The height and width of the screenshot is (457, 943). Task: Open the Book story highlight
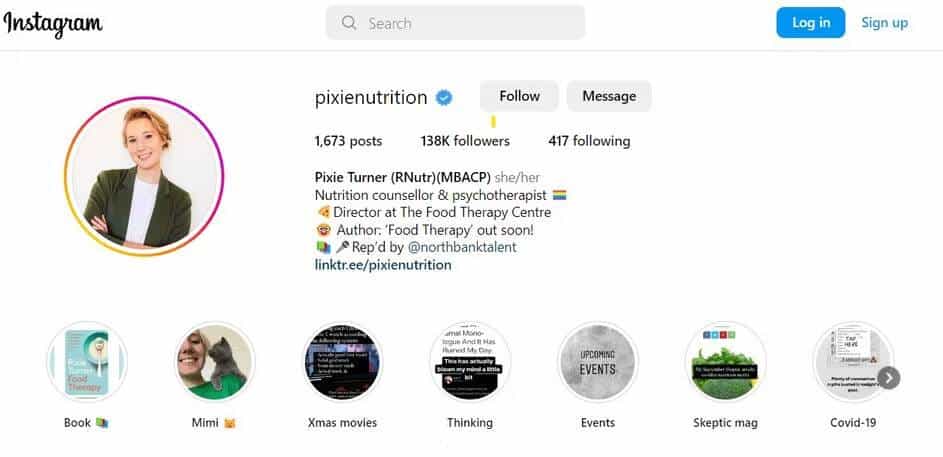(86, 361)
